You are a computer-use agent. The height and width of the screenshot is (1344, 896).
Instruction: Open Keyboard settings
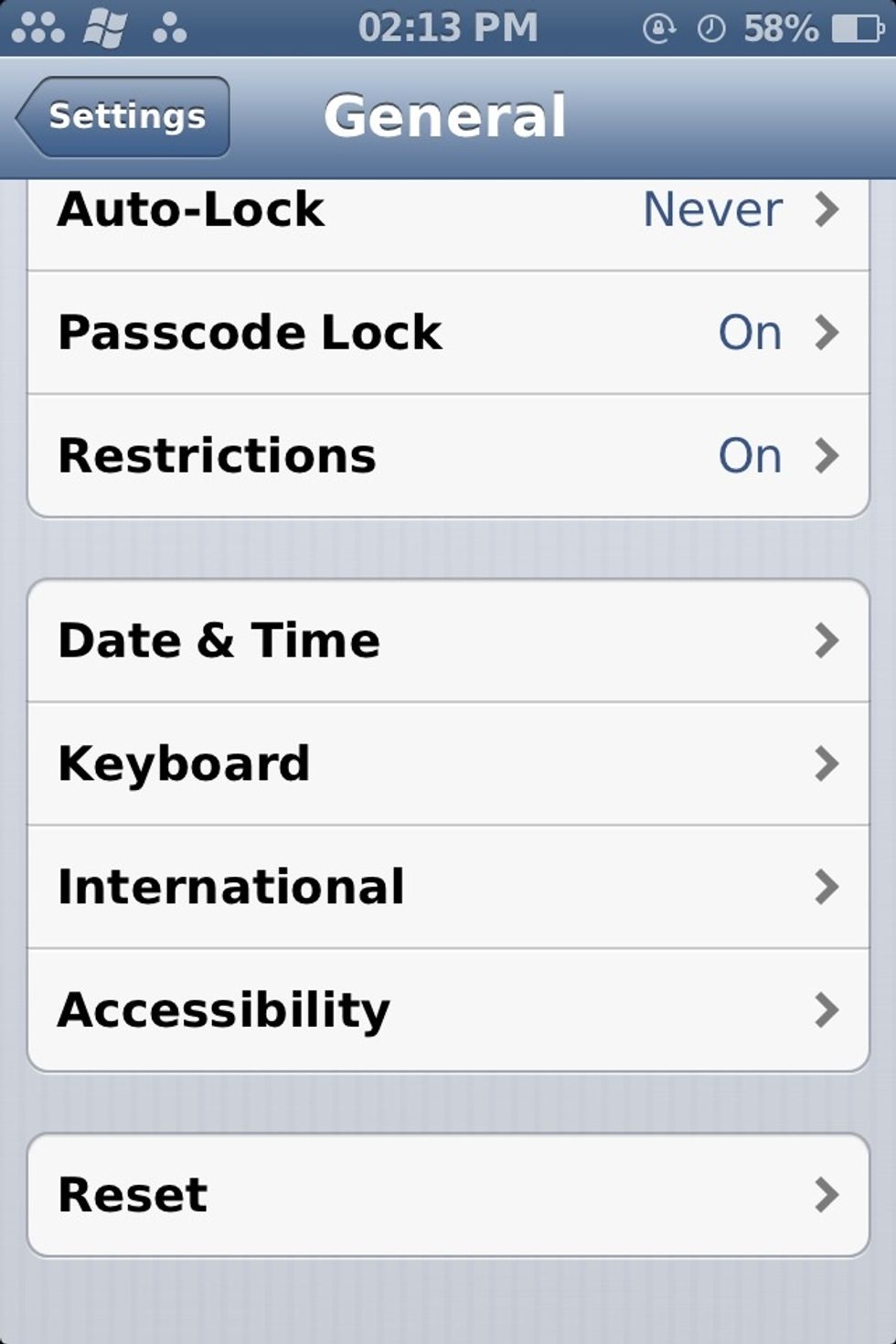coord(448,764)
